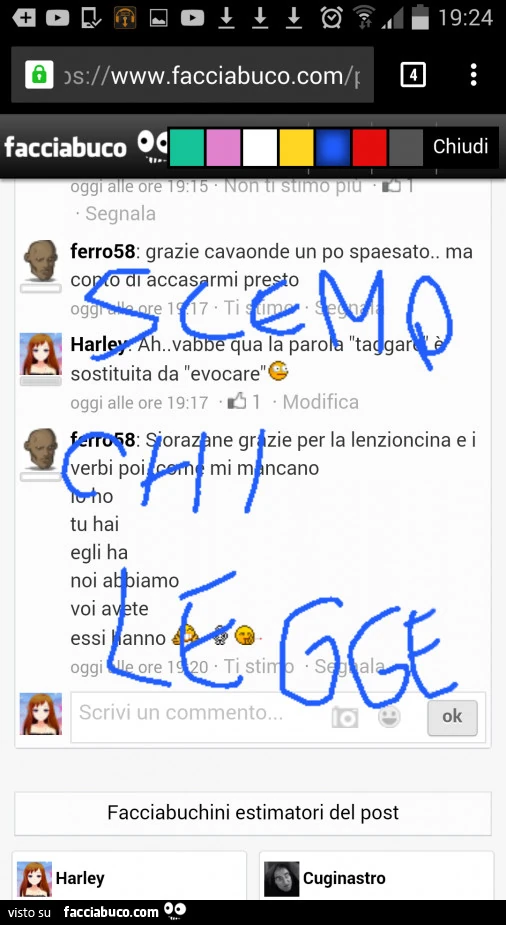Tap the facciabuco.com address bar

[x=192, y=75]
